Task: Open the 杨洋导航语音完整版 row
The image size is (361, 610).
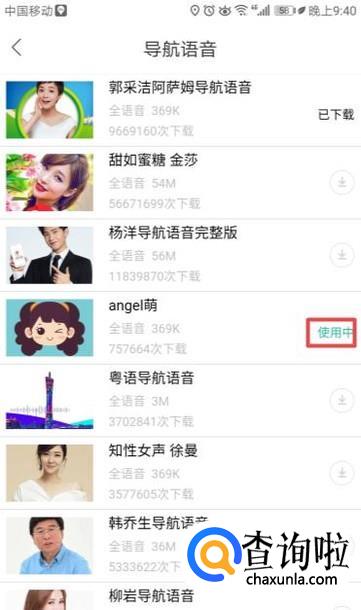Action: tap(180, 255)
